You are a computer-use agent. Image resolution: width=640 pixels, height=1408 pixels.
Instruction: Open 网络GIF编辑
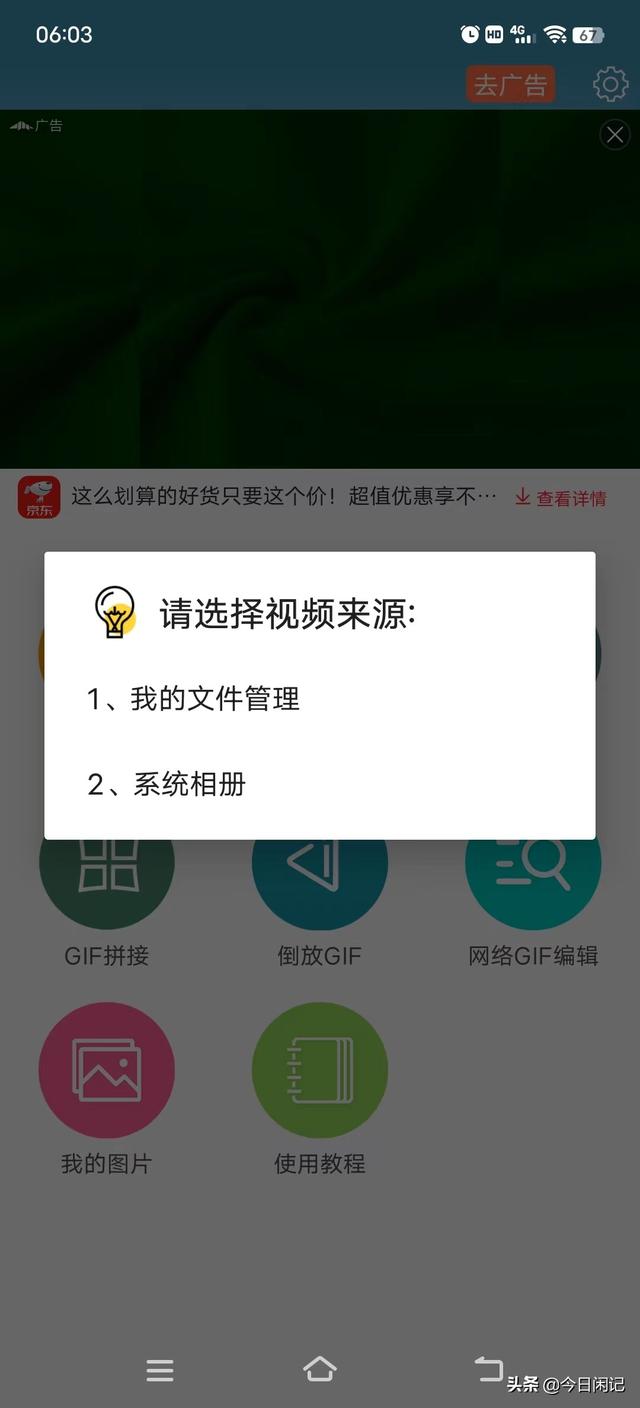(x=533, y=880)
